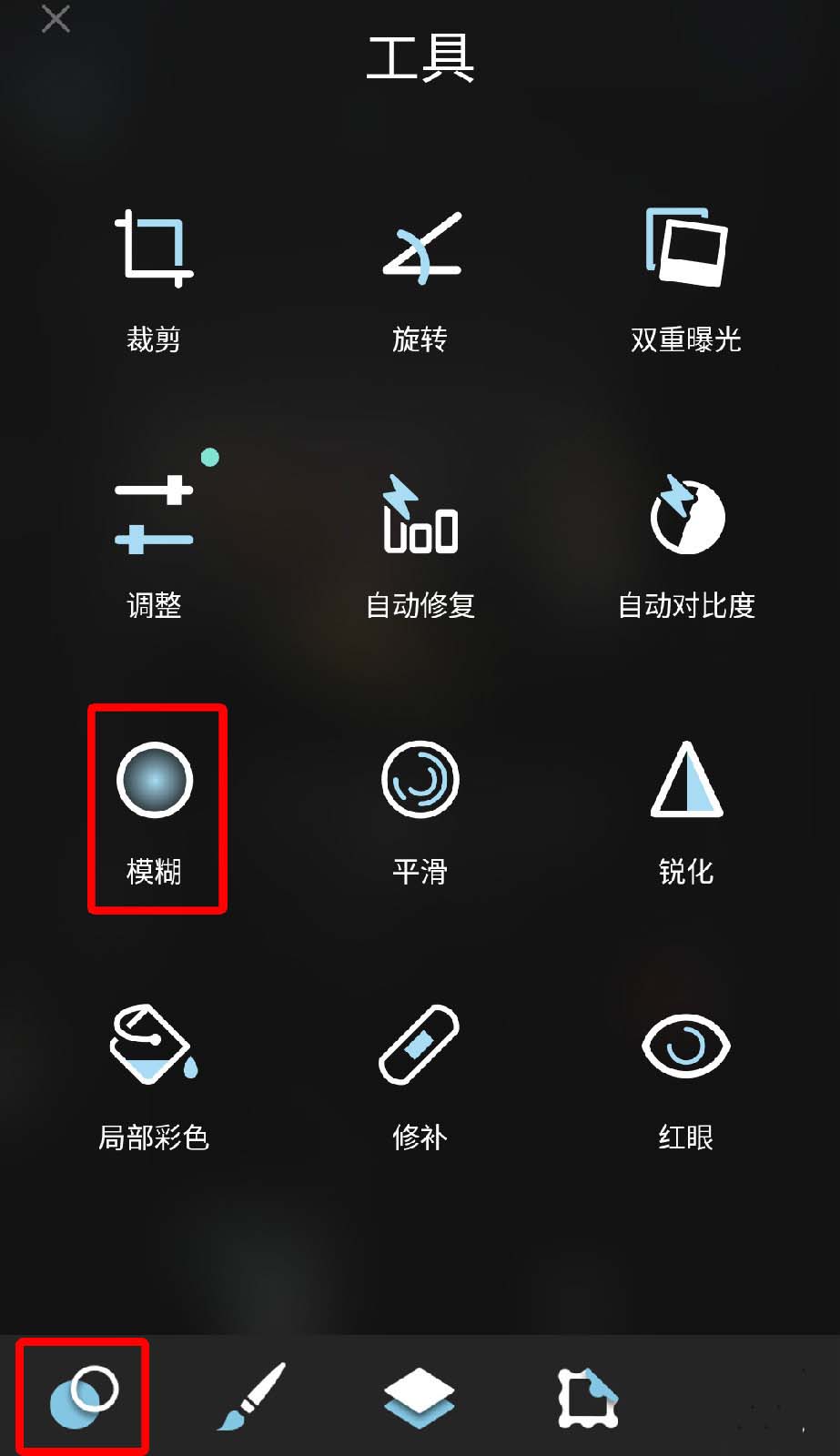The height and width of the screenshot is (1456, 840).
Task: Click the 模糊 text label
Action: tap(156, 871)
